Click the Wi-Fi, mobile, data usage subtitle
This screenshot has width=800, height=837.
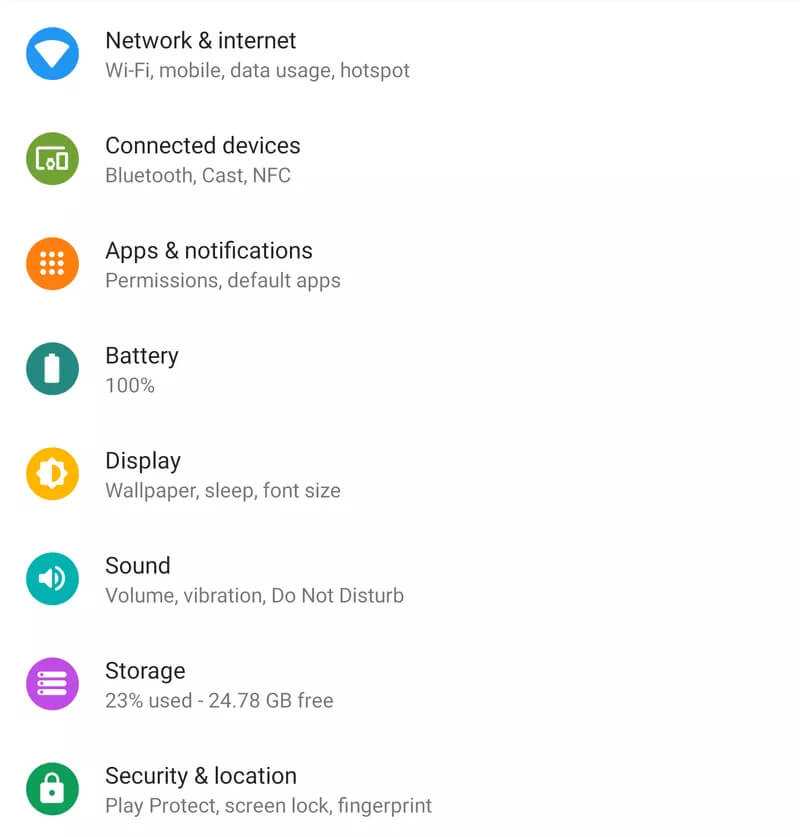[x=258, y=71]
